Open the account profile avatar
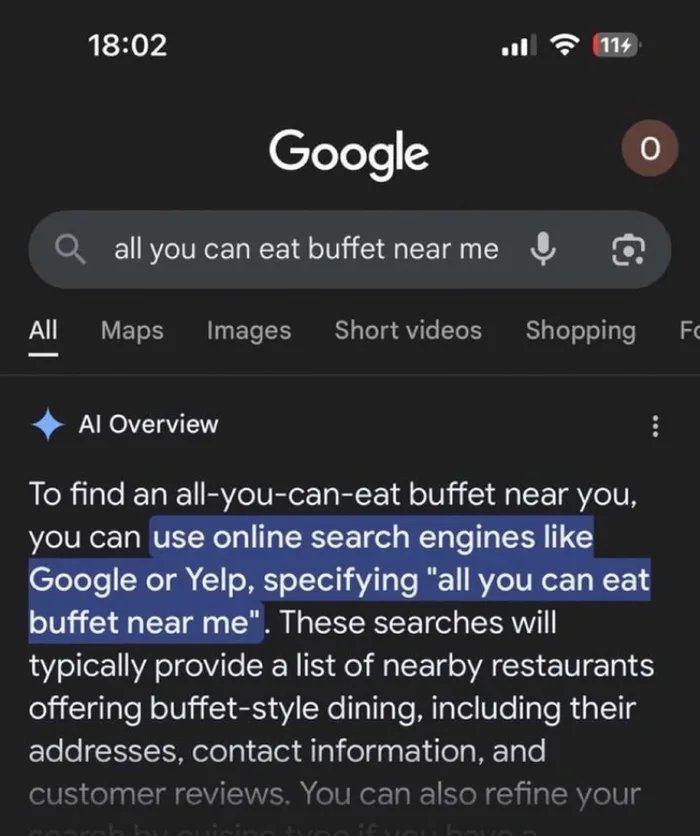The height and width of the screenshot is (836, 700). (x=649, y=150)
